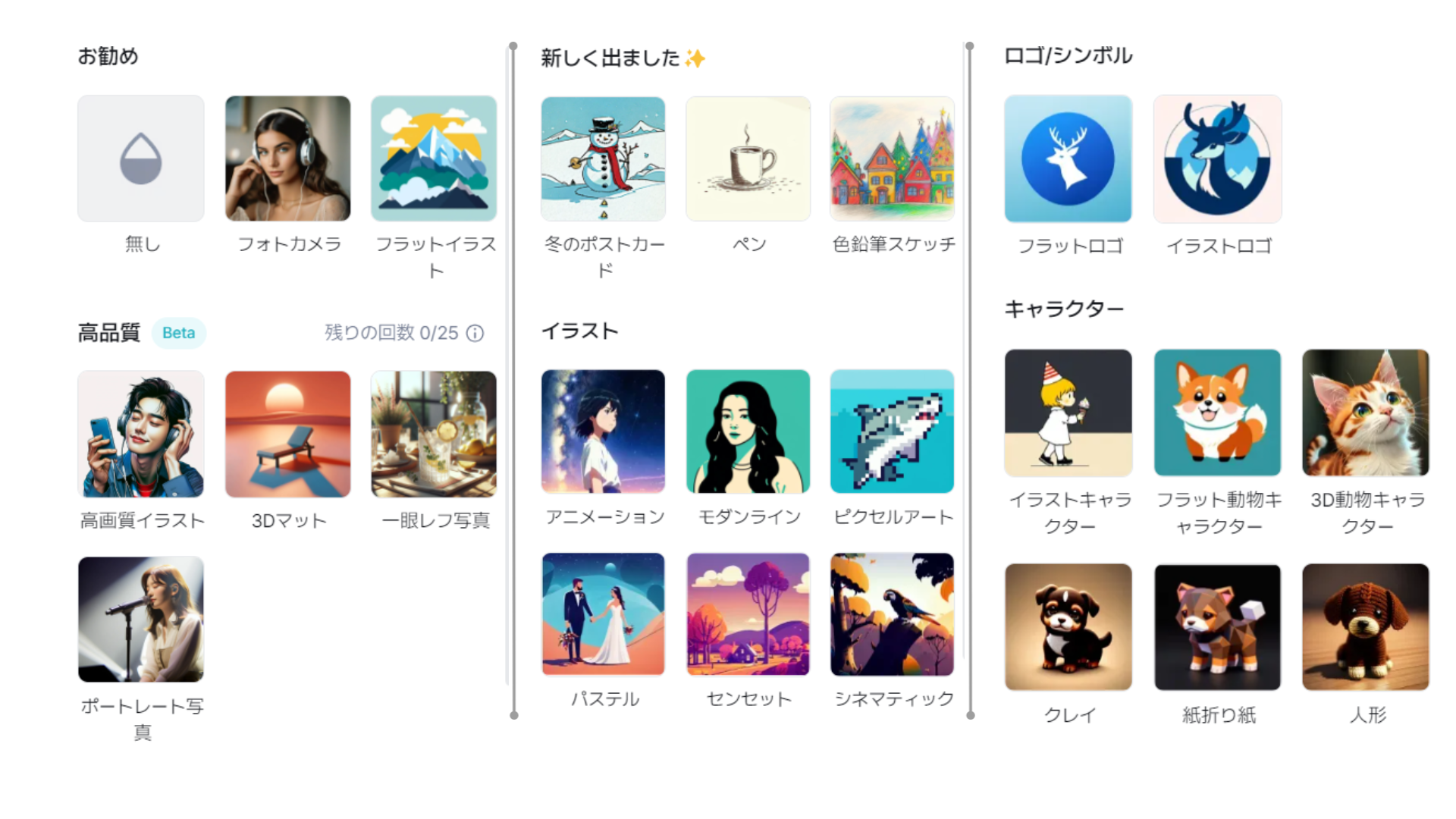Choose the フォトカメラ style

pos(288,158)
